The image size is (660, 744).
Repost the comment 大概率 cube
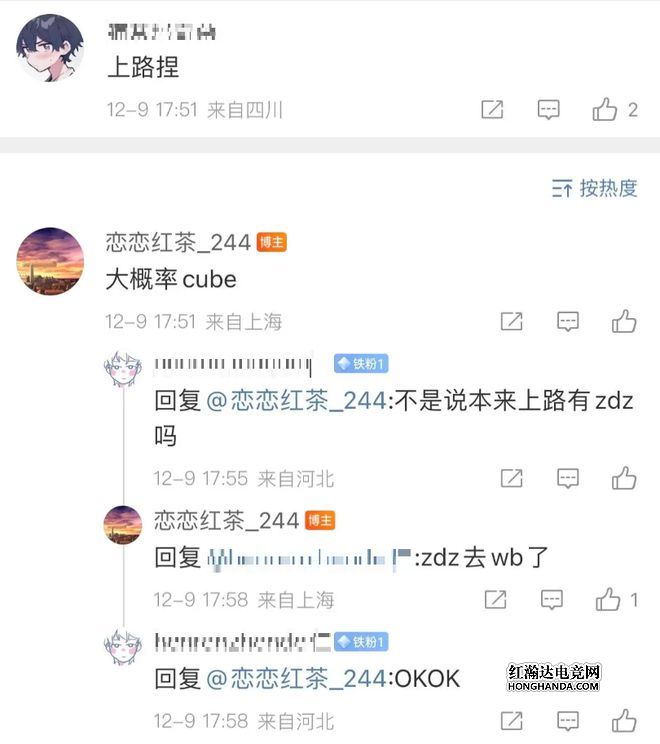coord(511,321)
